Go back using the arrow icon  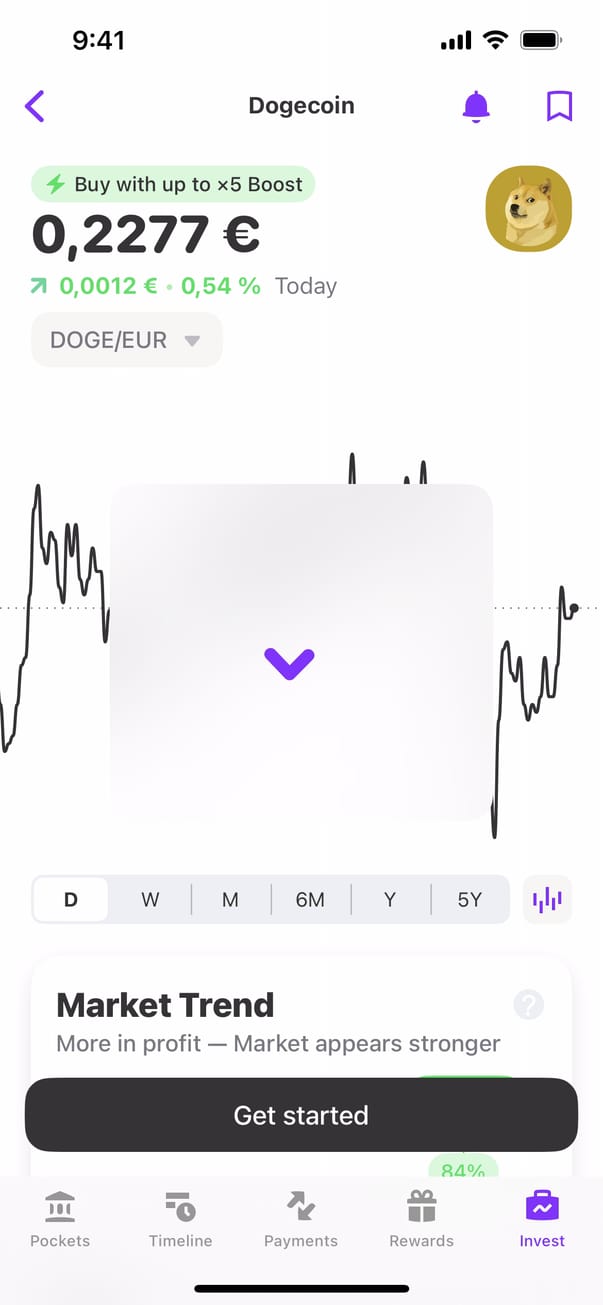(35, 106)
